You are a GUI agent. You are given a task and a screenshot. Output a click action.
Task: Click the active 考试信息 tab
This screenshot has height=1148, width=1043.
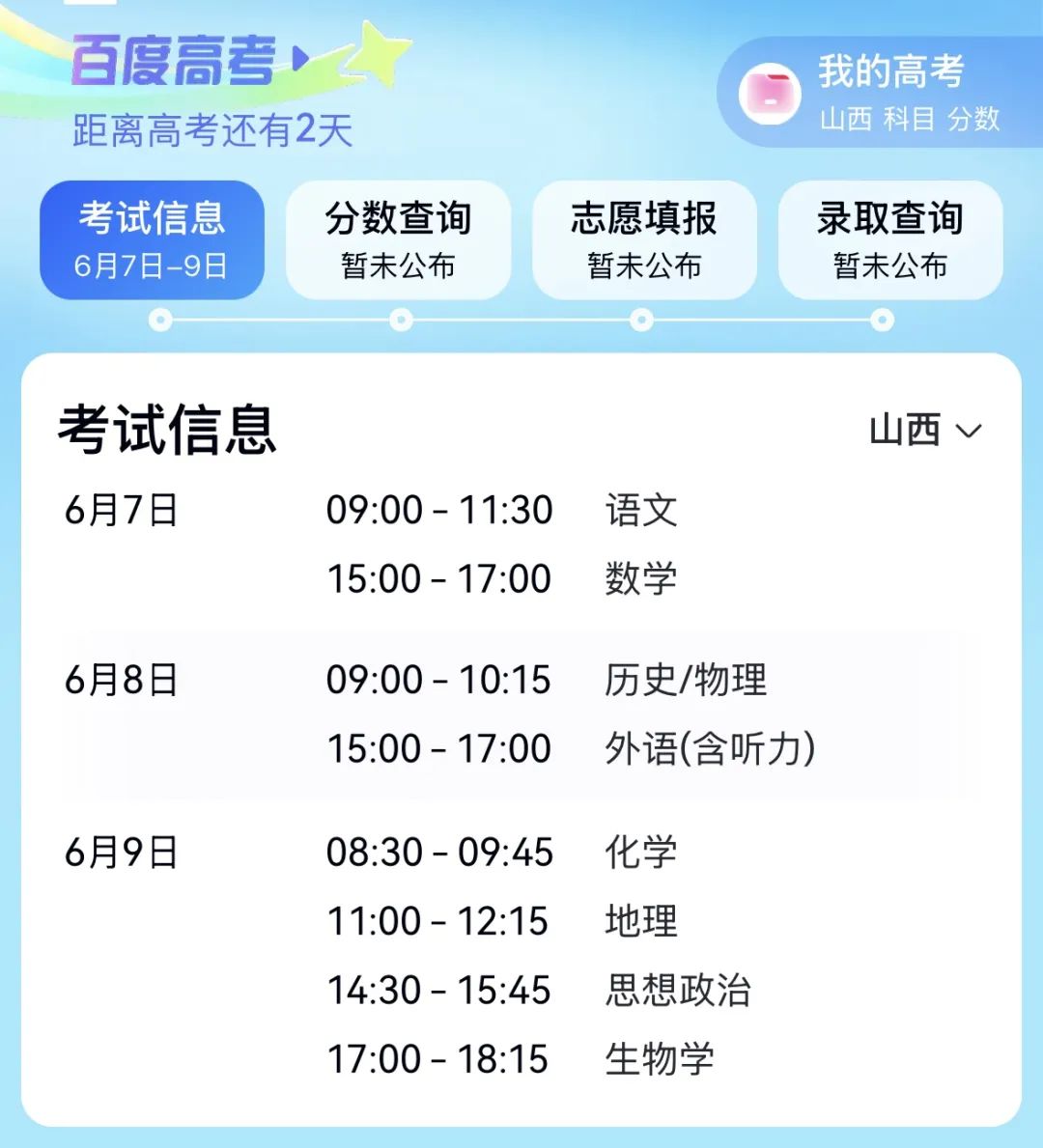(152, 240)
